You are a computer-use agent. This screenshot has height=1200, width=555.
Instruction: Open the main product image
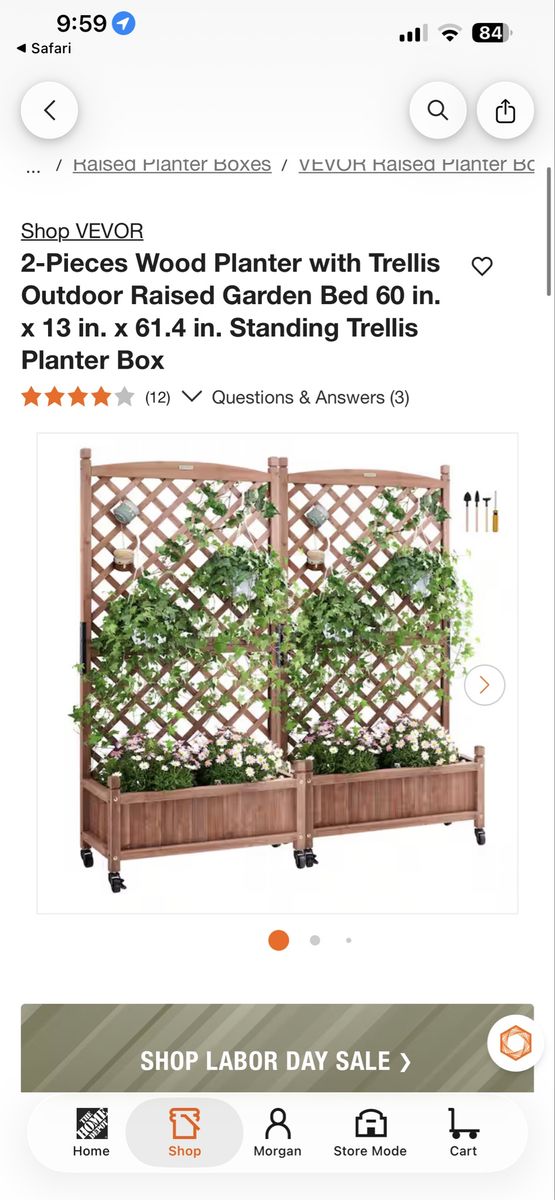click(278, 673)
